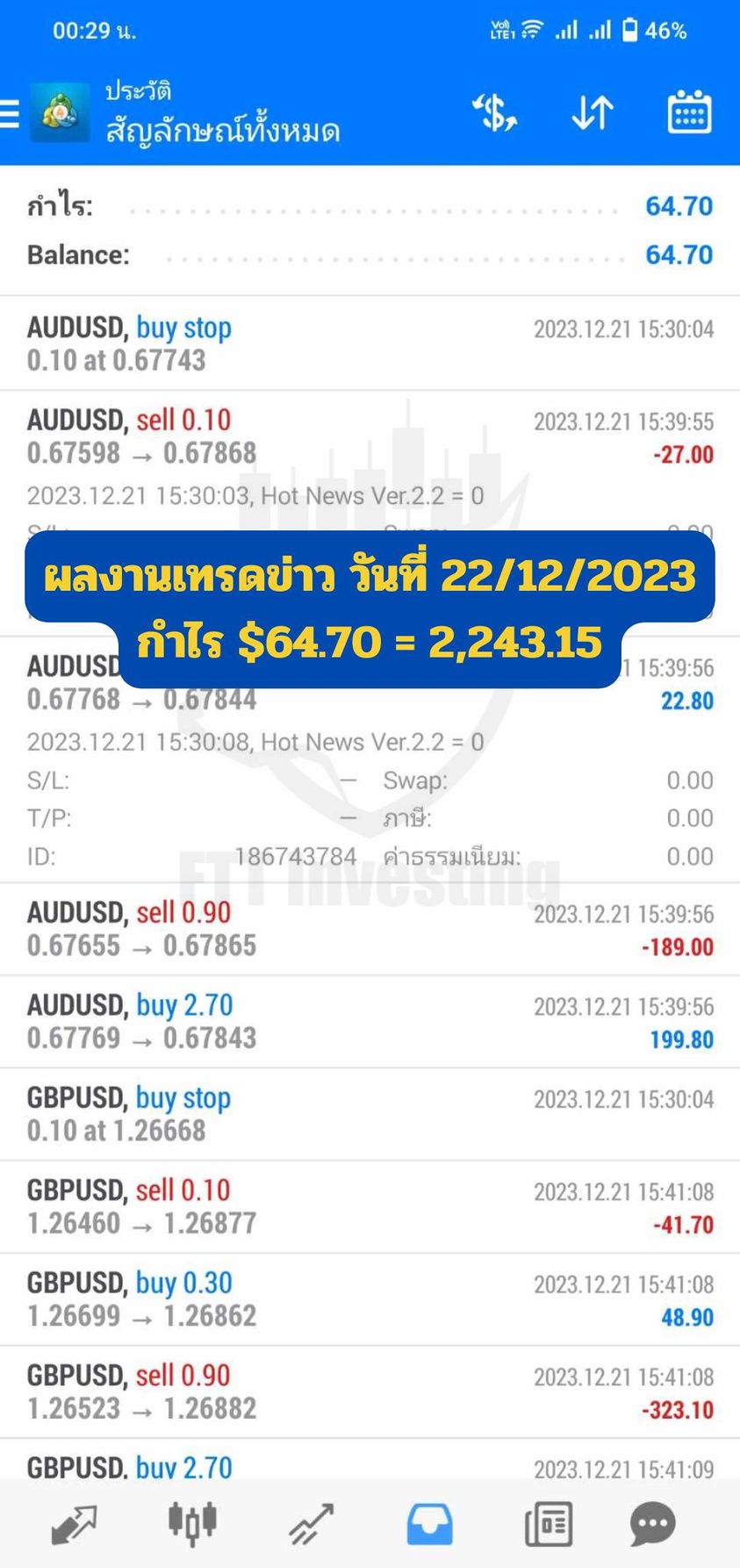Open the side menu drawer
This screenshot has width=740, height=1568.
click(x=10, y=113)
